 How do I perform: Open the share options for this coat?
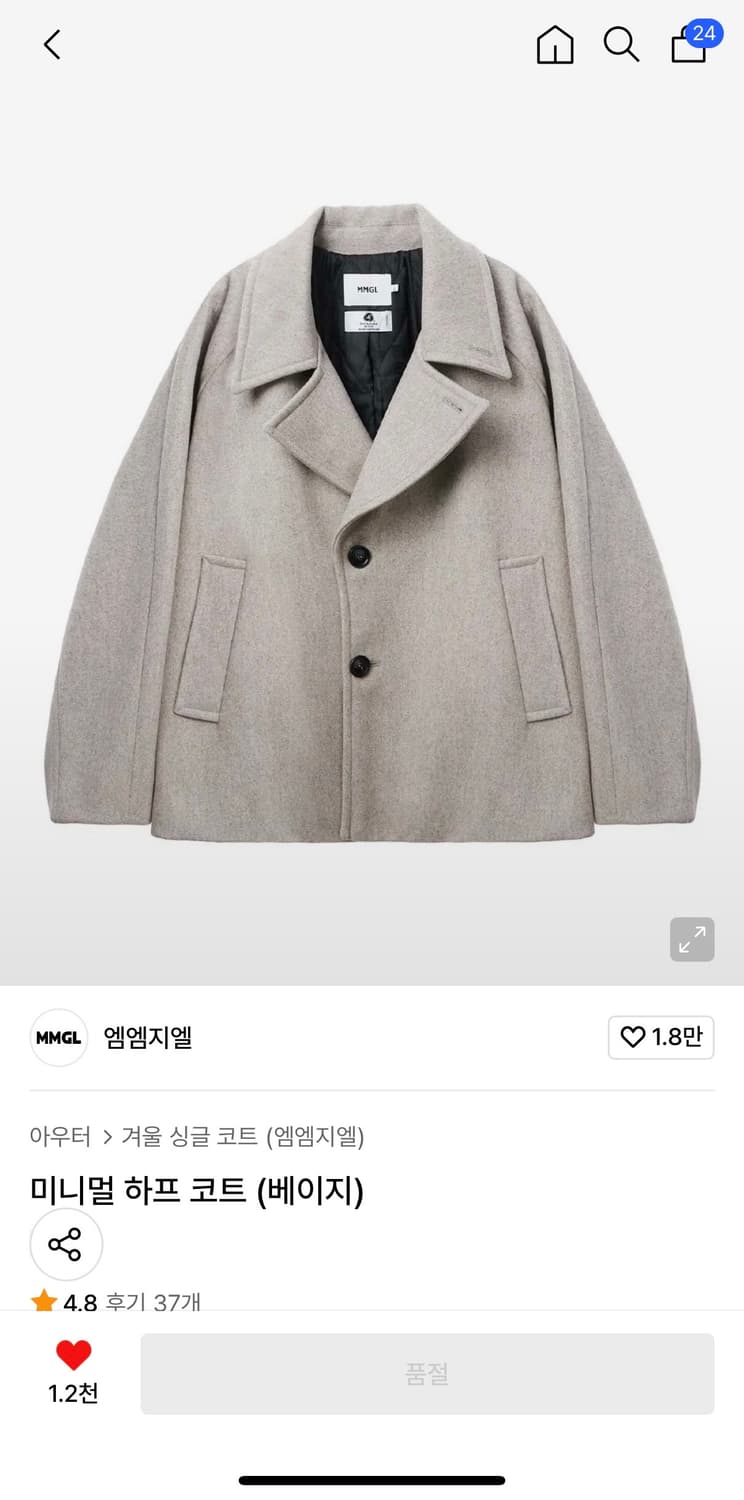click(x=66, y=1245)
